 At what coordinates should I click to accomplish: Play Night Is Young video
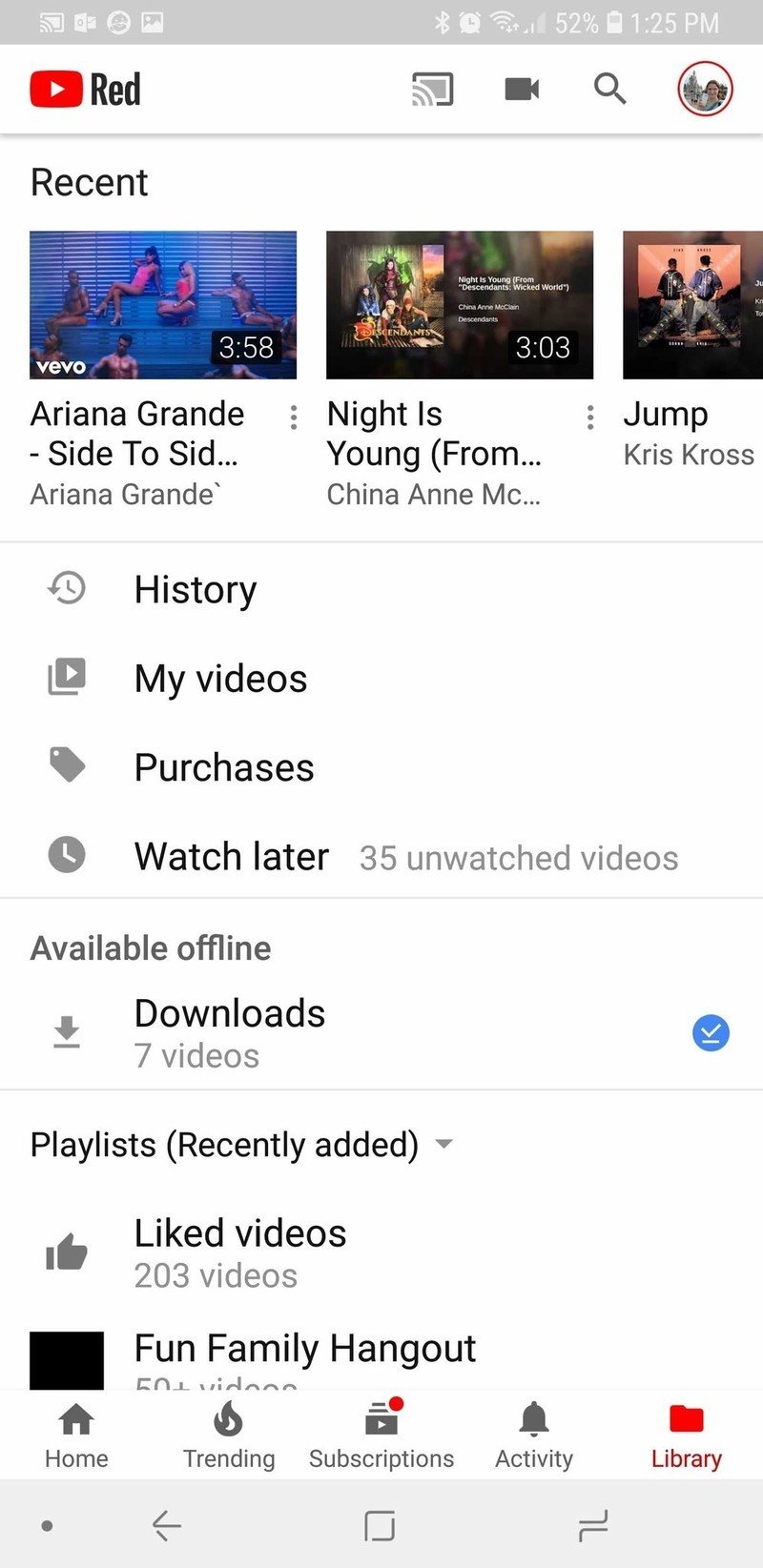[x=460, y=305]
